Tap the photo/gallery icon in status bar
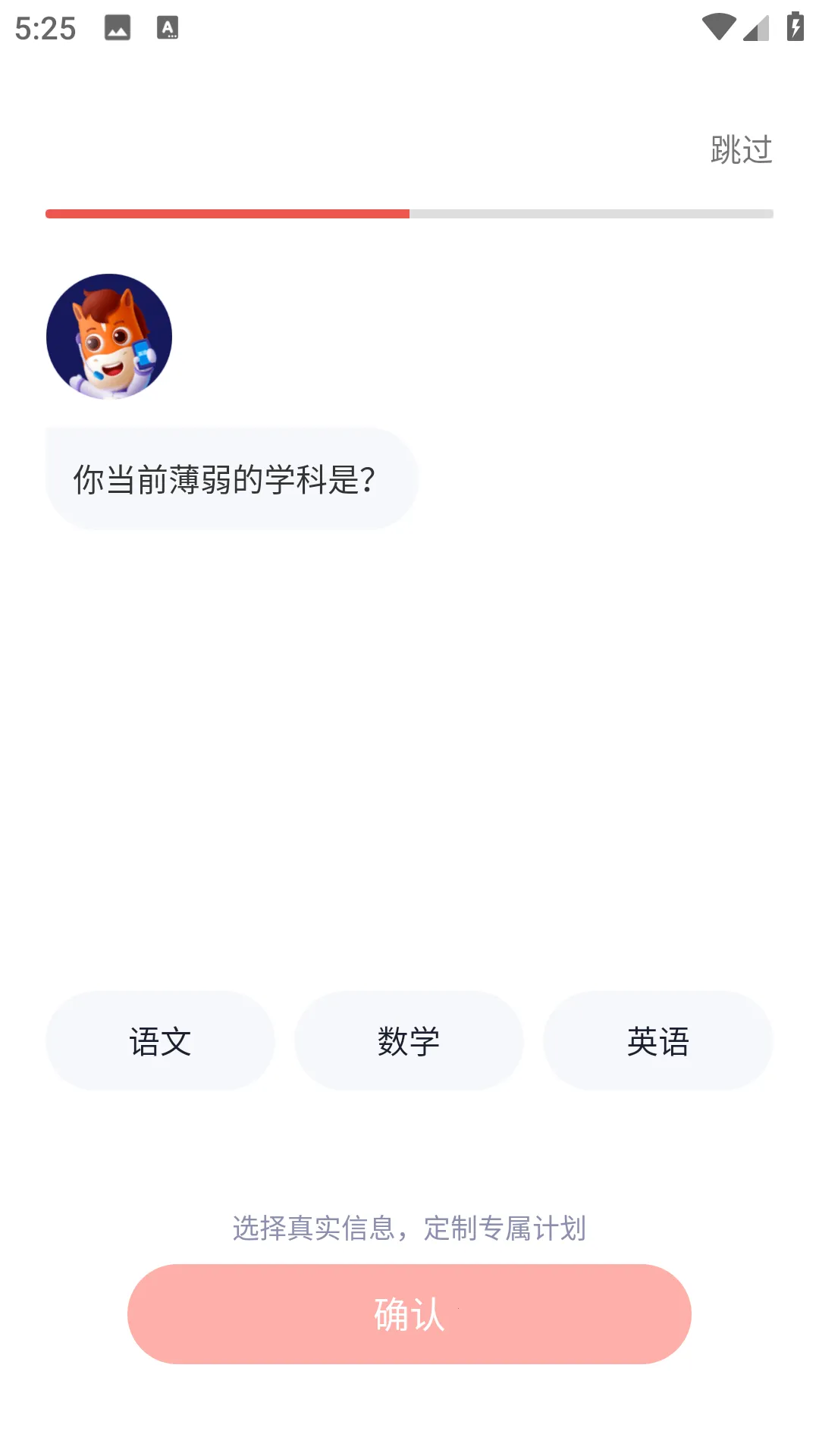The height and width of the screenshot is (1456, 819). click(x=118, y=29)
